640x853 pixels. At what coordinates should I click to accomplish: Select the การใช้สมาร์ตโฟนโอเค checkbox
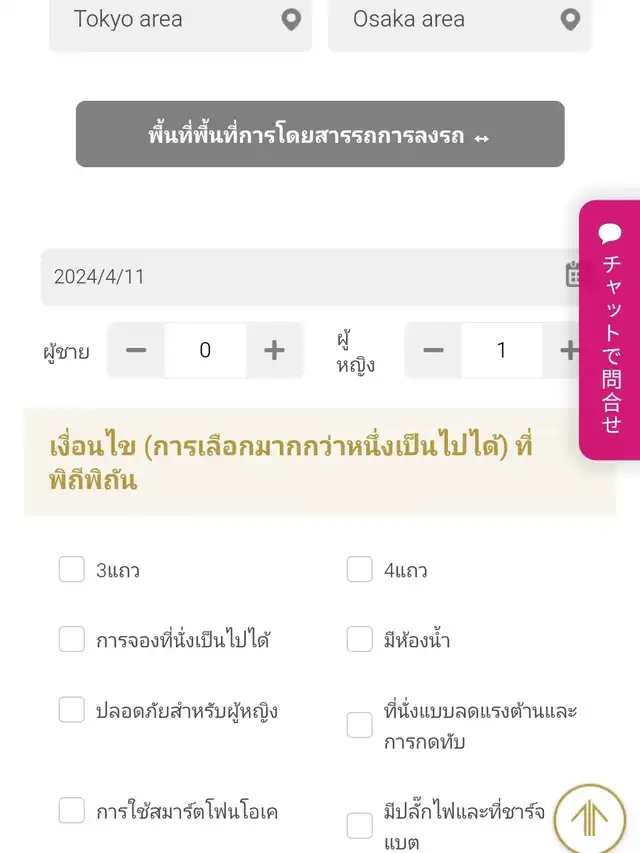coord(71,810)
